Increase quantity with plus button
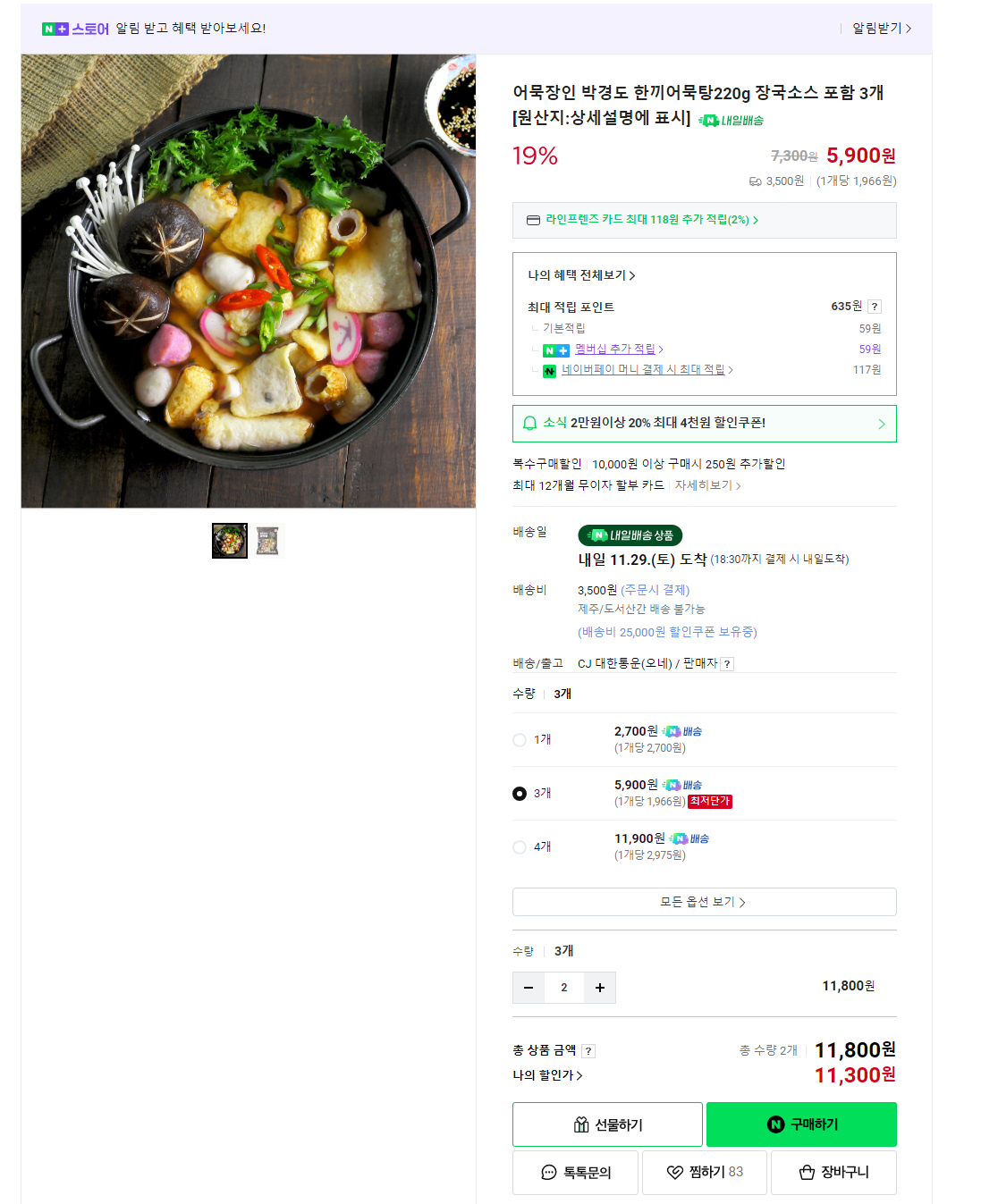The image size is (998, 1204). [x=600, y=988]
